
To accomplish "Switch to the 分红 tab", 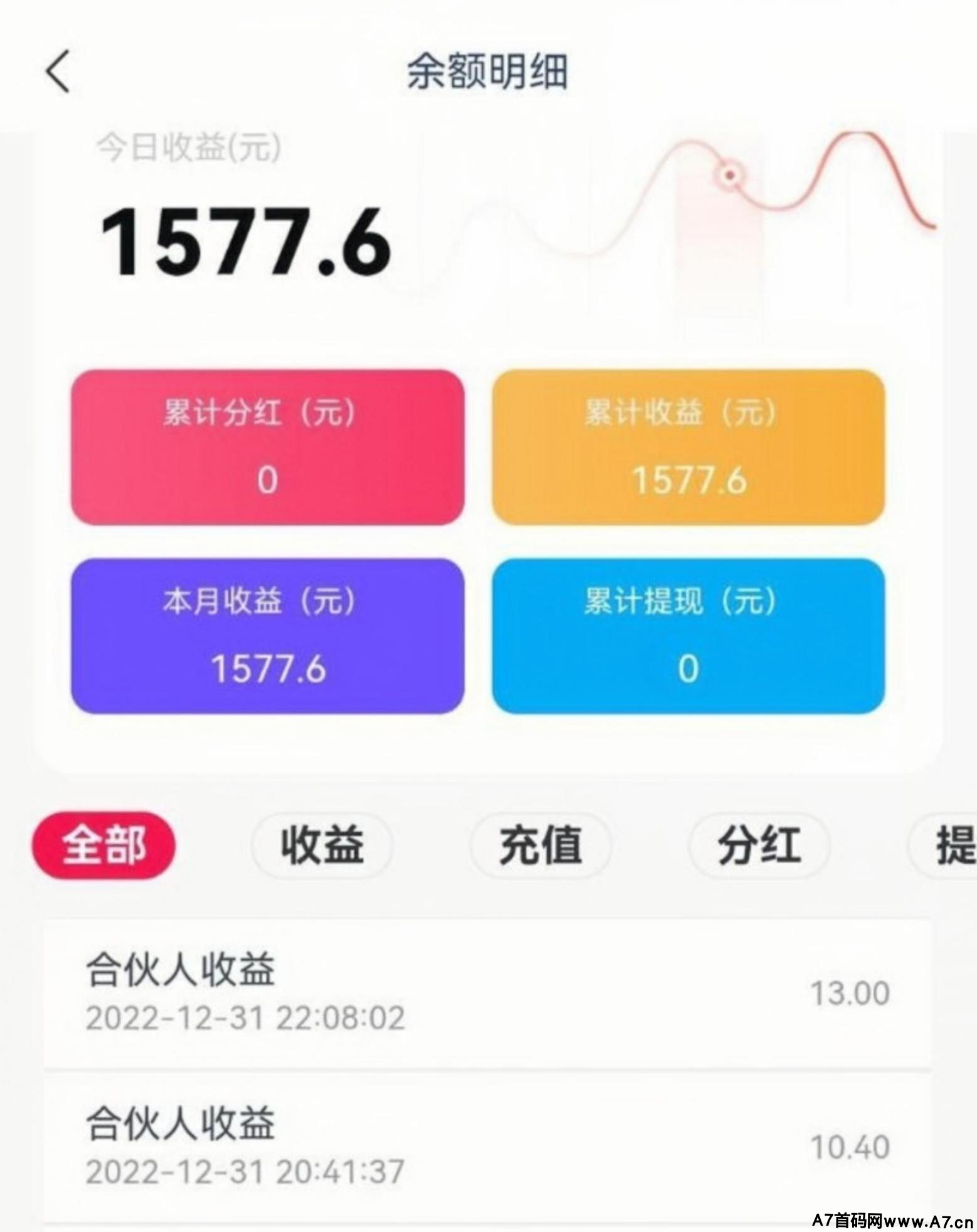I will click(x=759, y=845).
